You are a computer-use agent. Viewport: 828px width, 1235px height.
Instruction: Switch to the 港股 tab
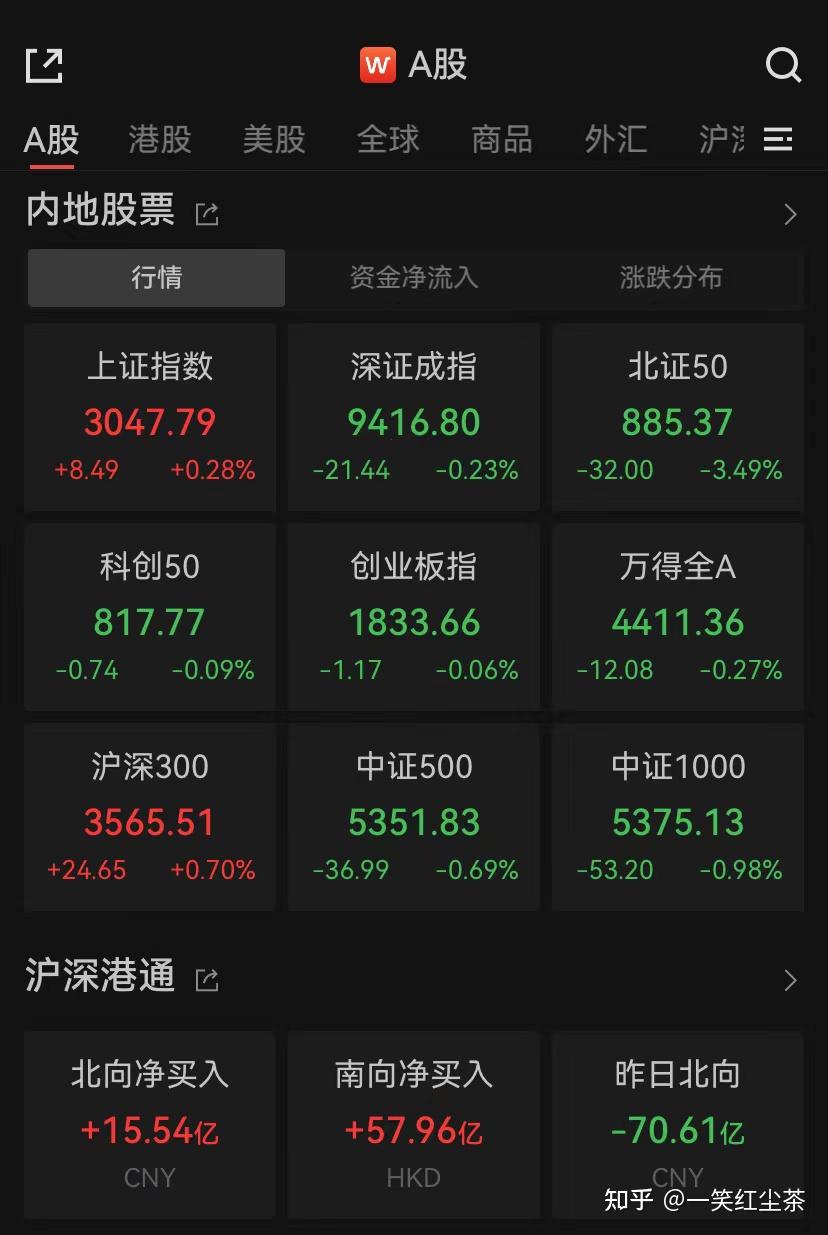coord(160,139)
